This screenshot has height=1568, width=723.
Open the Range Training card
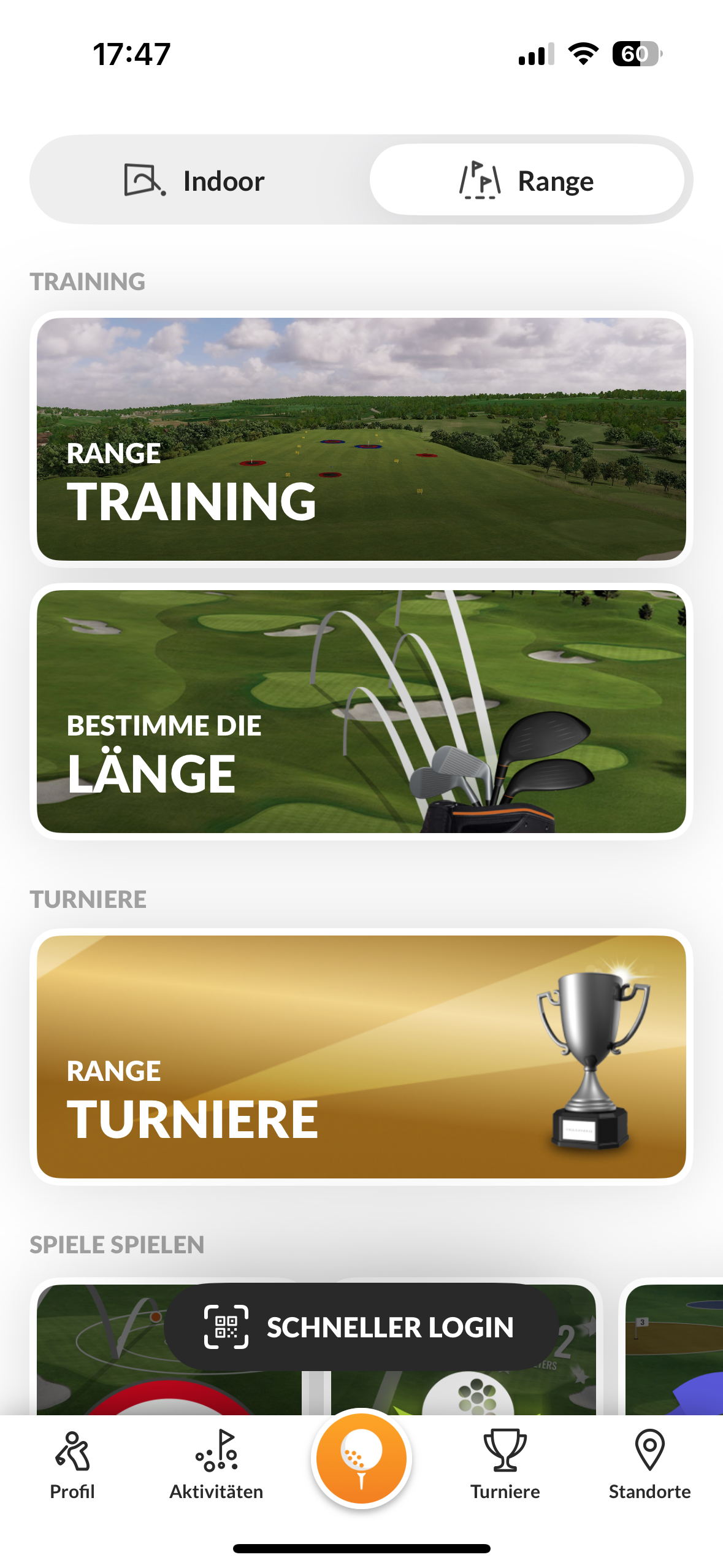(361, 439)
